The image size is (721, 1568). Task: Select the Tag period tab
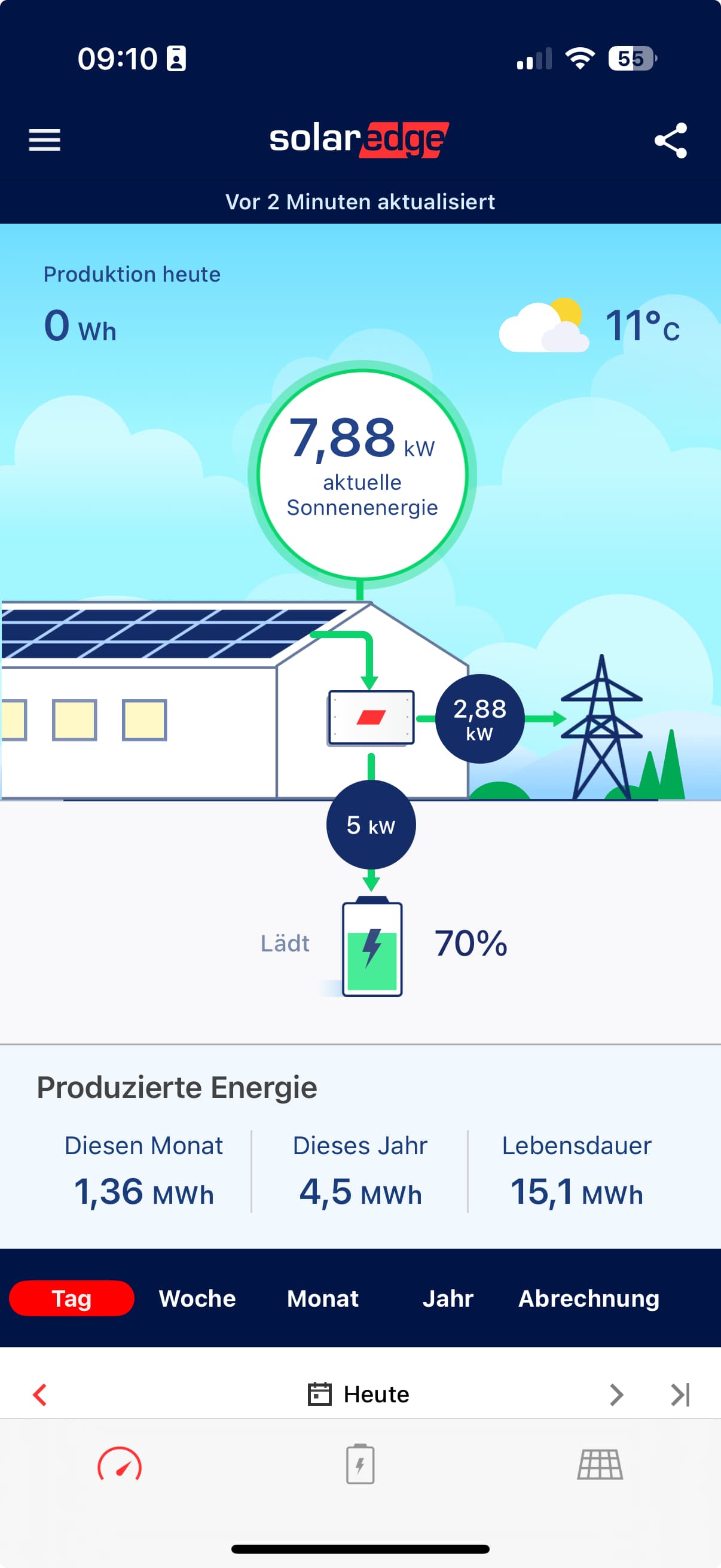point(72,1298)
